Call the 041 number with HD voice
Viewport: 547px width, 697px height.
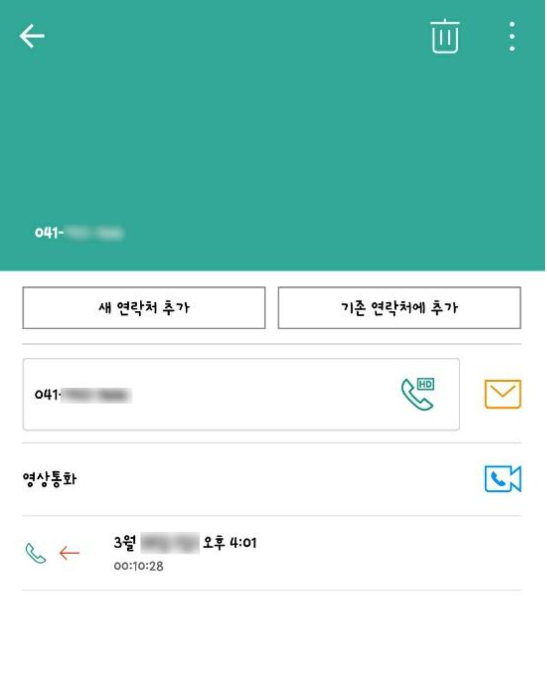click(x=418, y=394)
